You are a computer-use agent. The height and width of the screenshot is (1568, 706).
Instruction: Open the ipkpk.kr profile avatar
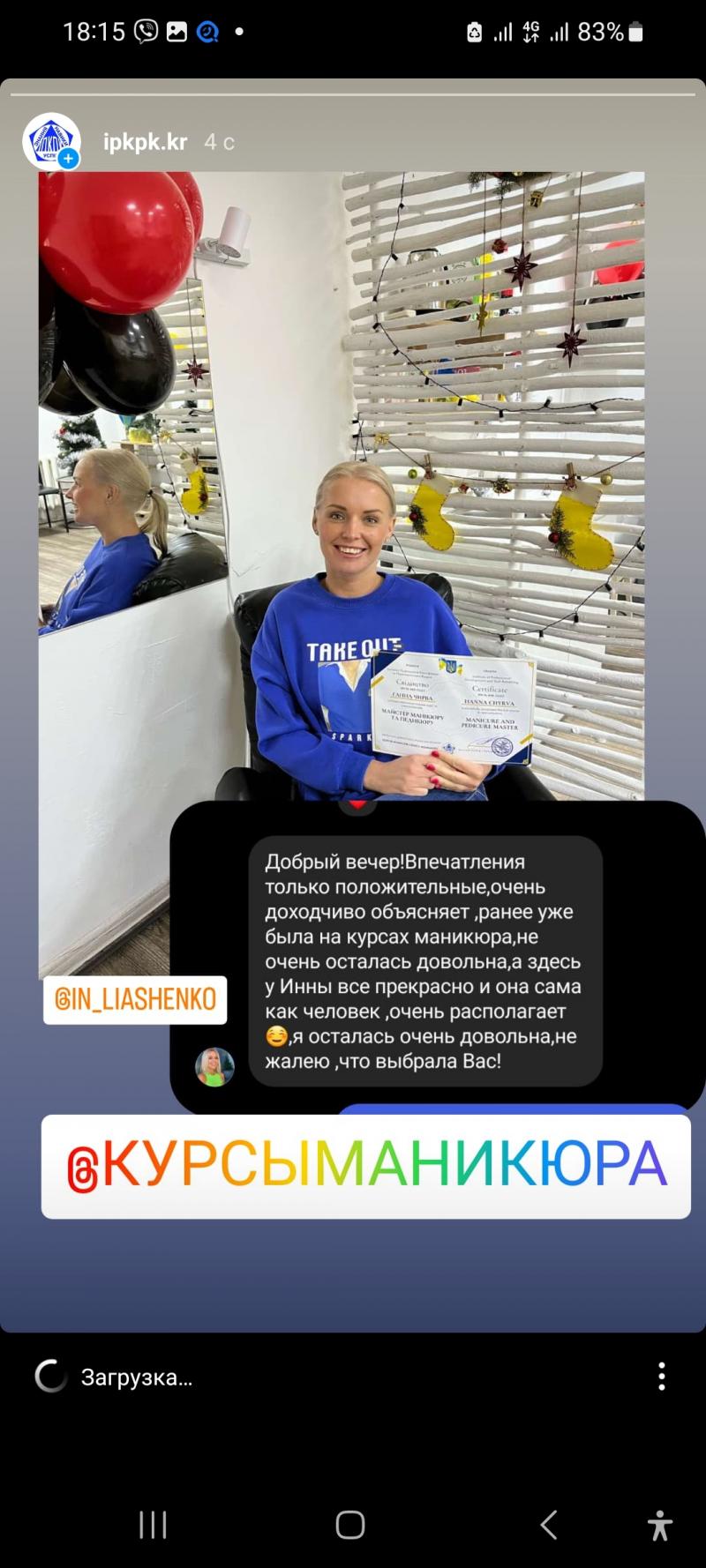click(x=51, y=141)
